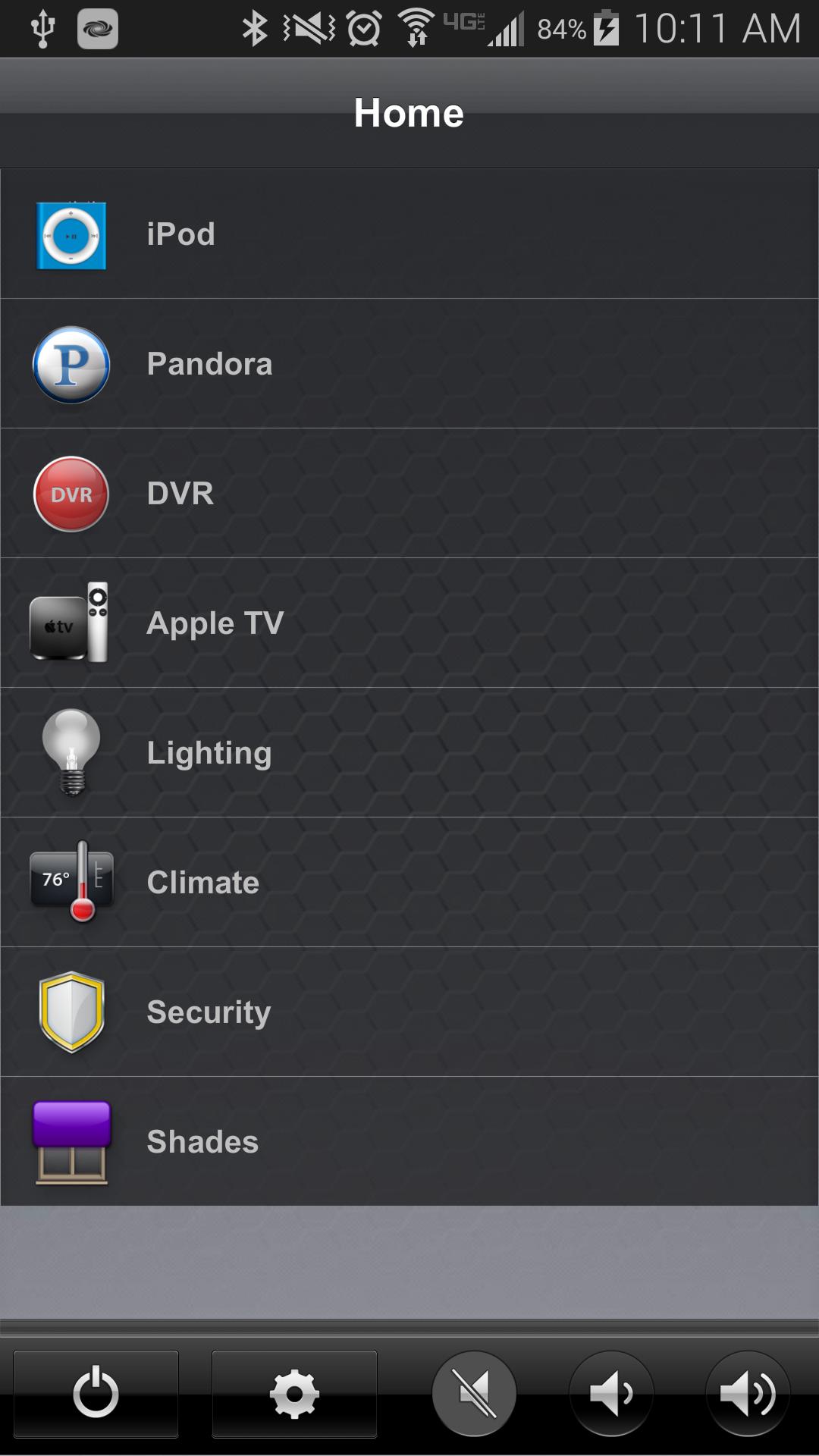Open the DVR controls
Image resolution: width=819 pixels, height=1456 pixels.
pyautogui.click(x=409, y=494)
